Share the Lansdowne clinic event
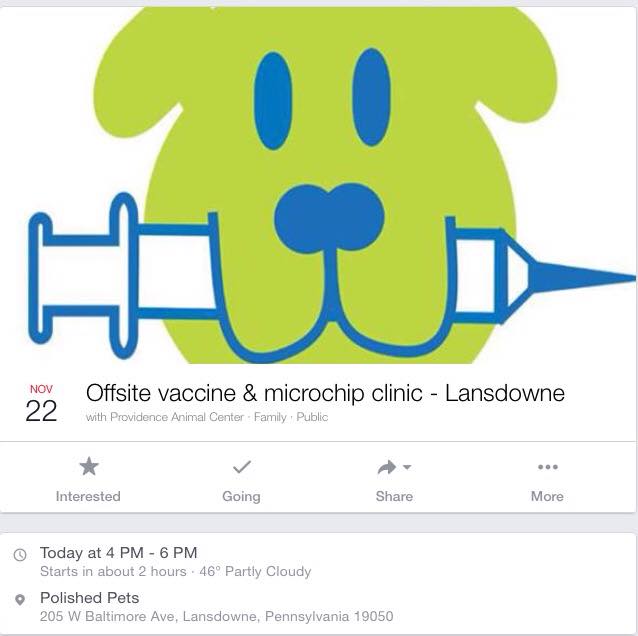638x636 pixels. (394, 479)
